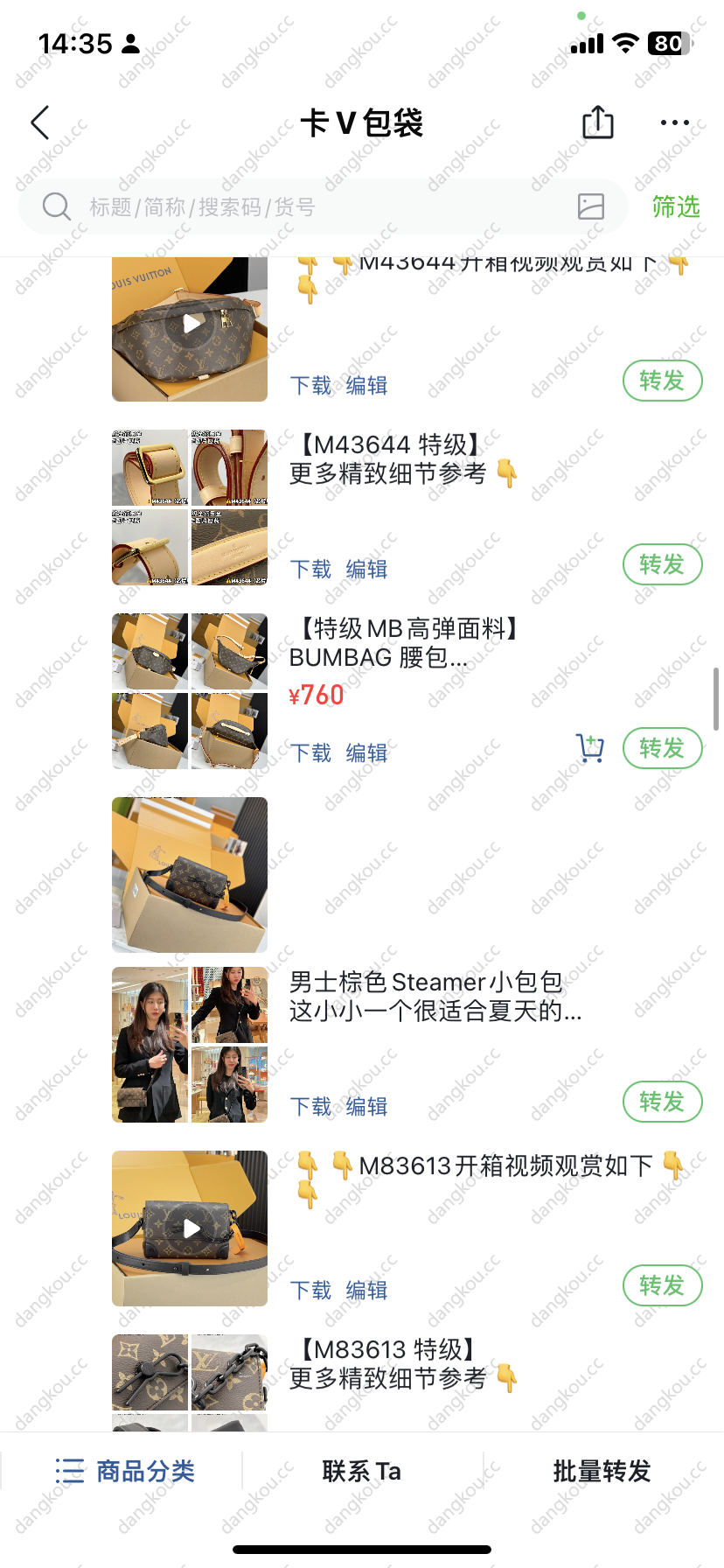724x1568 pixels.
Task: Play the M83613 unboxing video
Action: coord(191,1228)
